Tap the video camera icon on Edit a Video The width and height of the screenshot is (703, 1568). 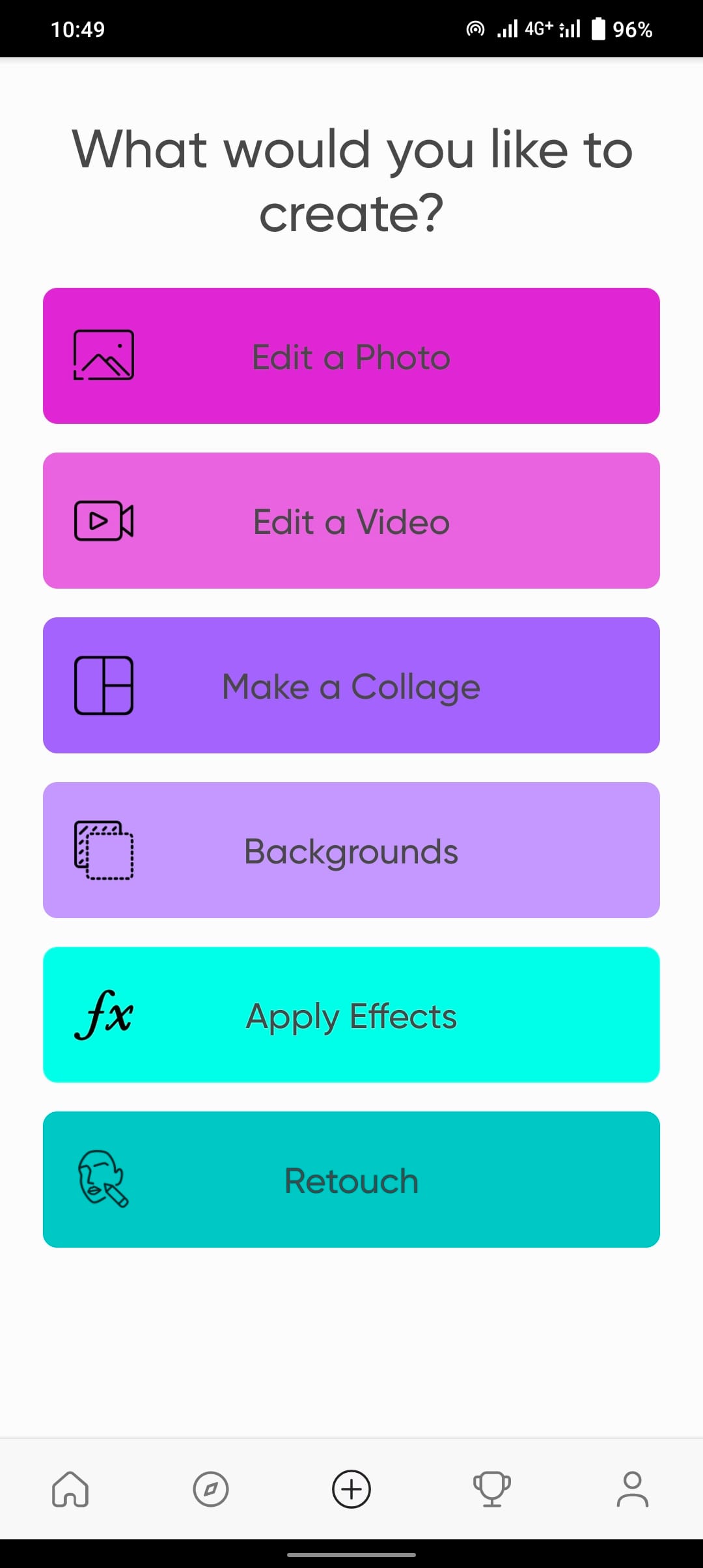[103, 521]
